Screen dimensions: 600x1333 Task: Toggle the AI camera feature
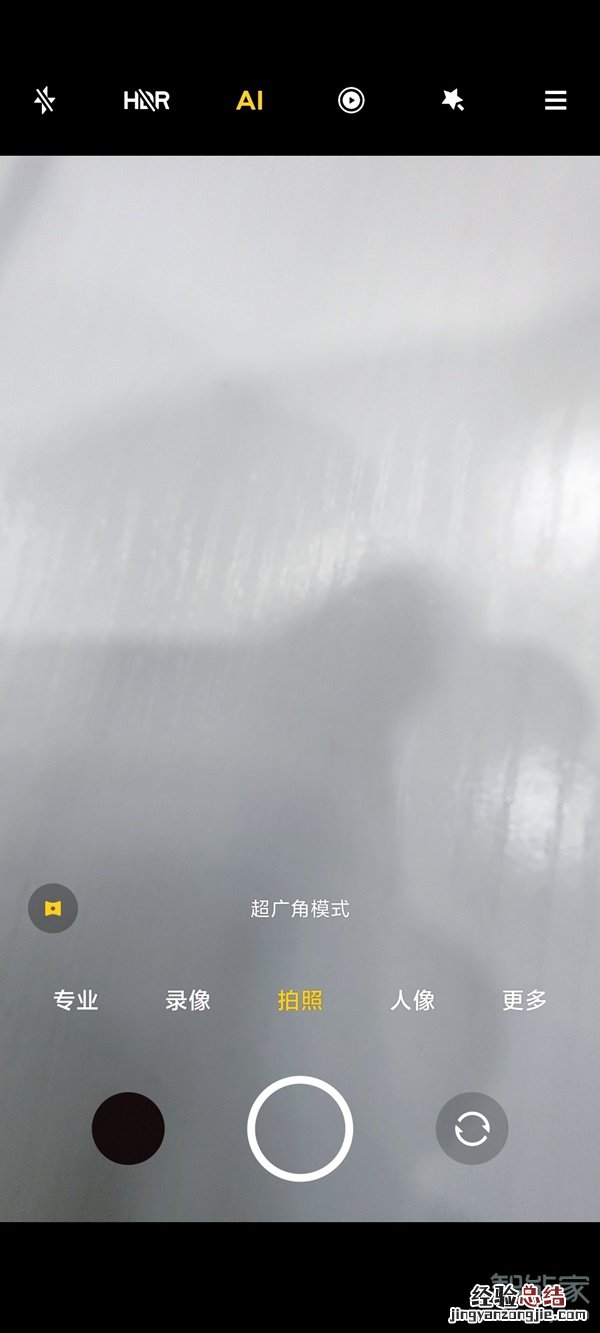(249, 100)
